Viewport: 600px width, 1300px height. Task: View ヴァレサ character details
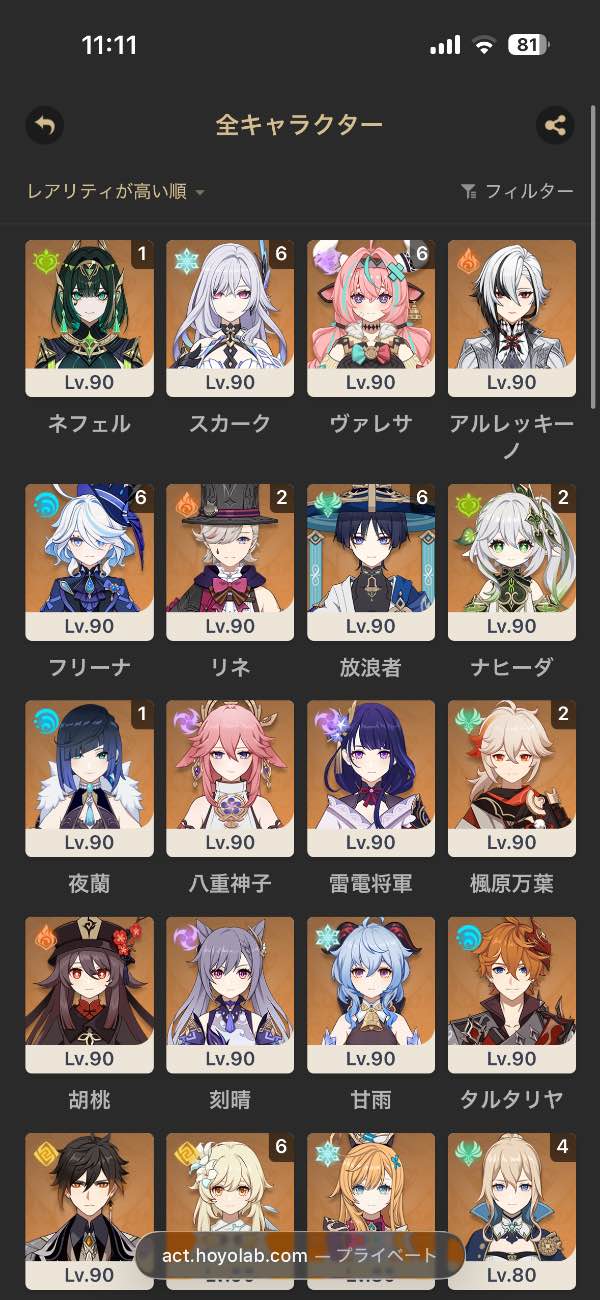(x=371, y=318)
